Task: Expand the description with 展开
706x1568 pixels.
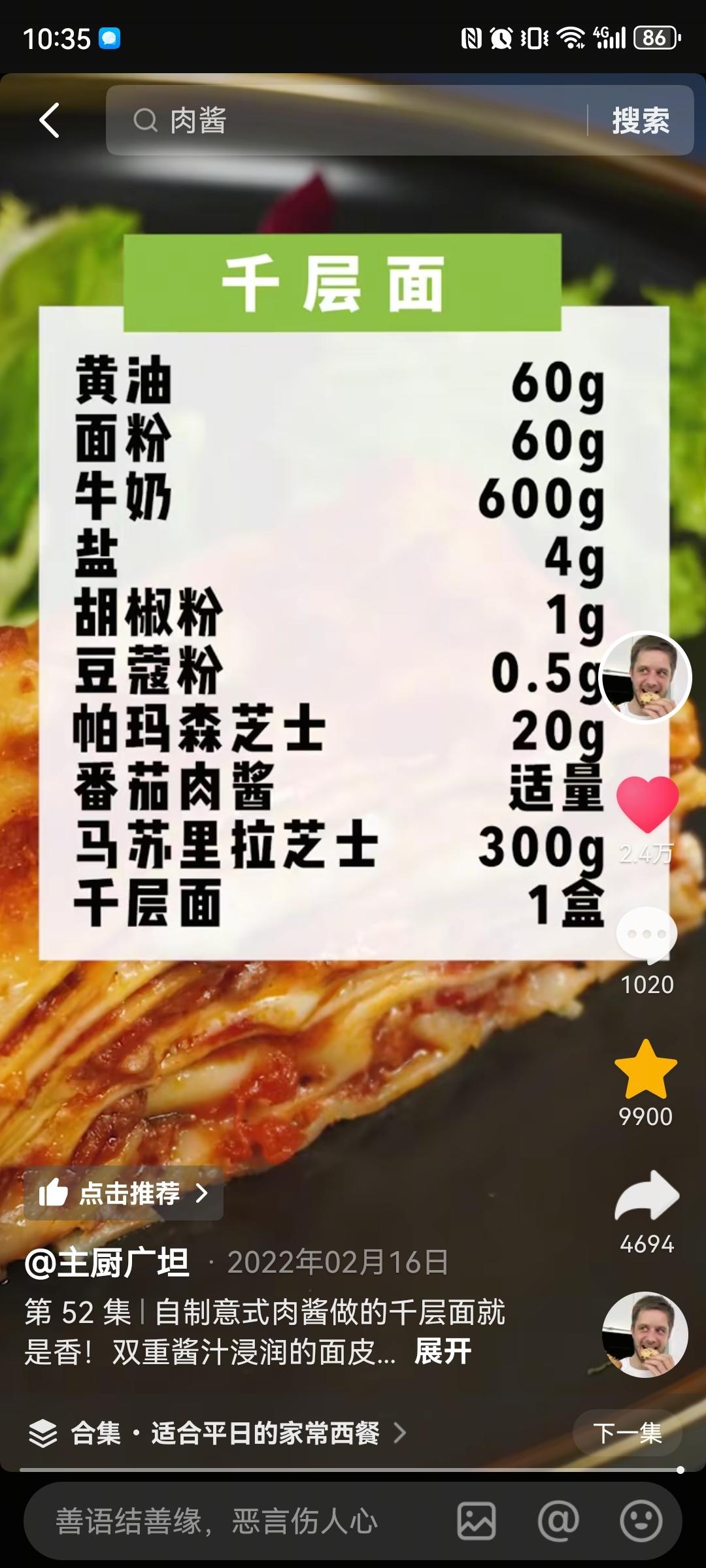Action: click(443, 1351)
